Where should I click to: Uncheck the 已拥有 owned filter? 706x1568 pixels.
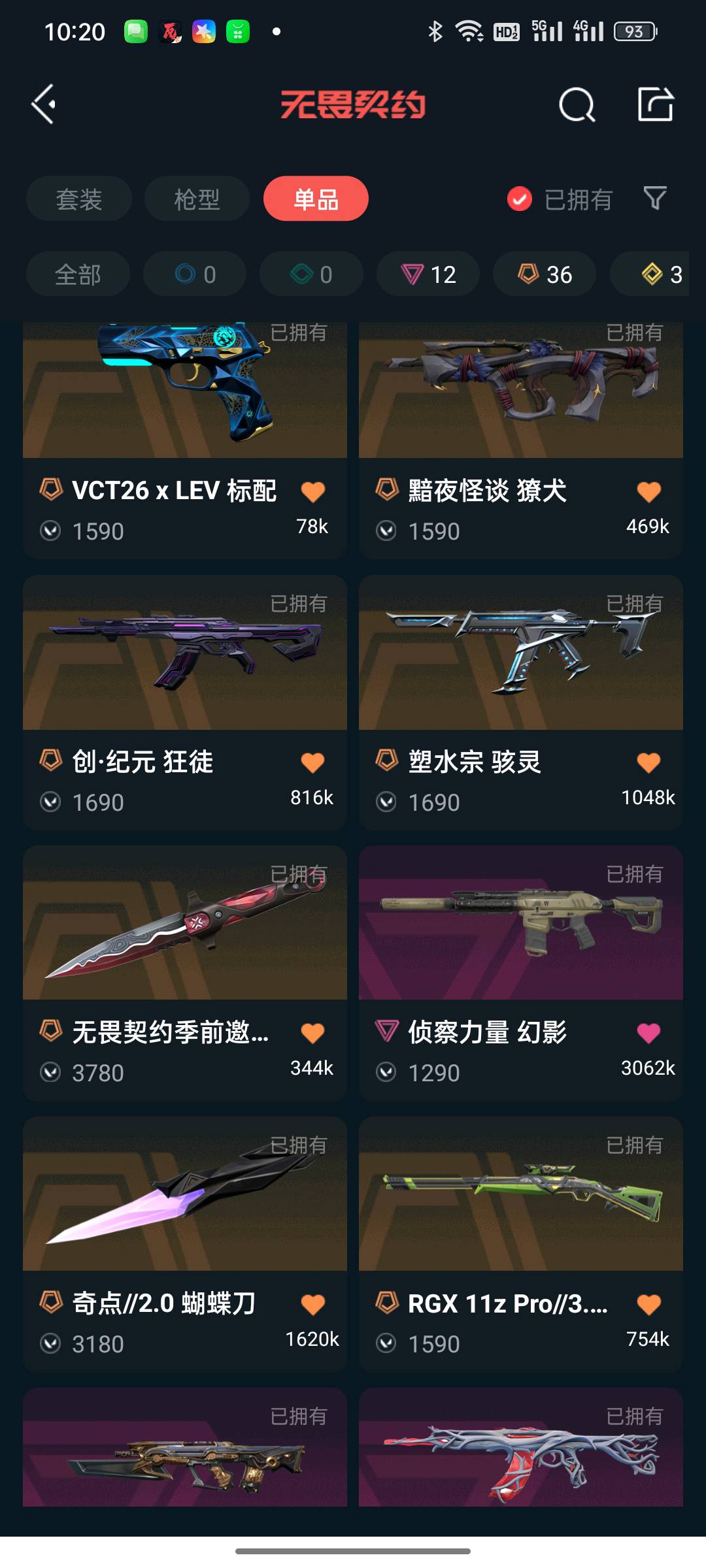click(560, 199)
